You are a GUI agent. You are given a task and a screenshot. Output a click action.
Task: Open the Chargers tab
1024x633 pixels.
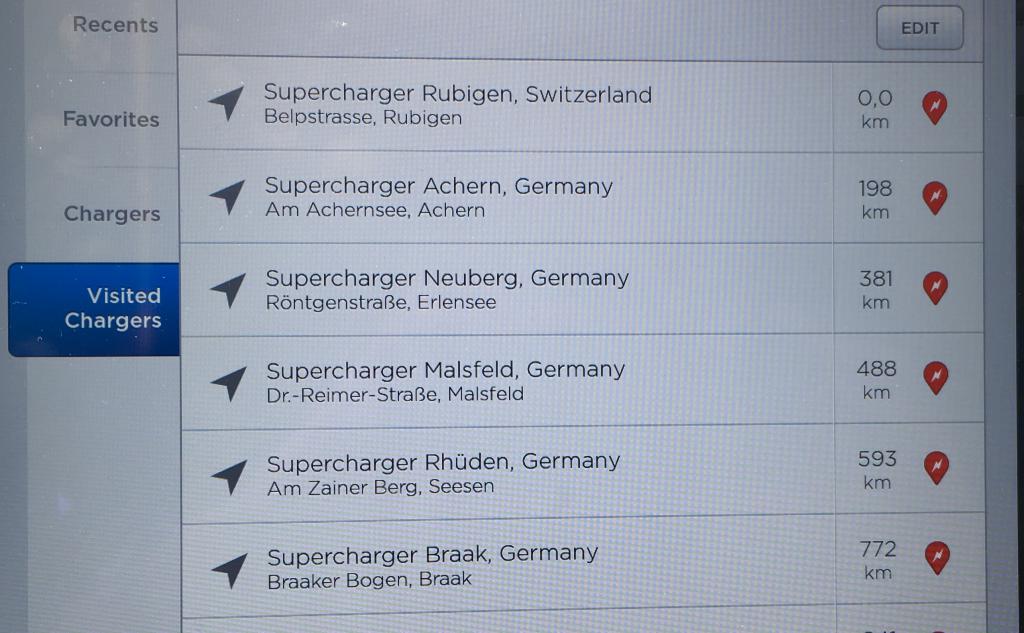click(x=112, y=214)
